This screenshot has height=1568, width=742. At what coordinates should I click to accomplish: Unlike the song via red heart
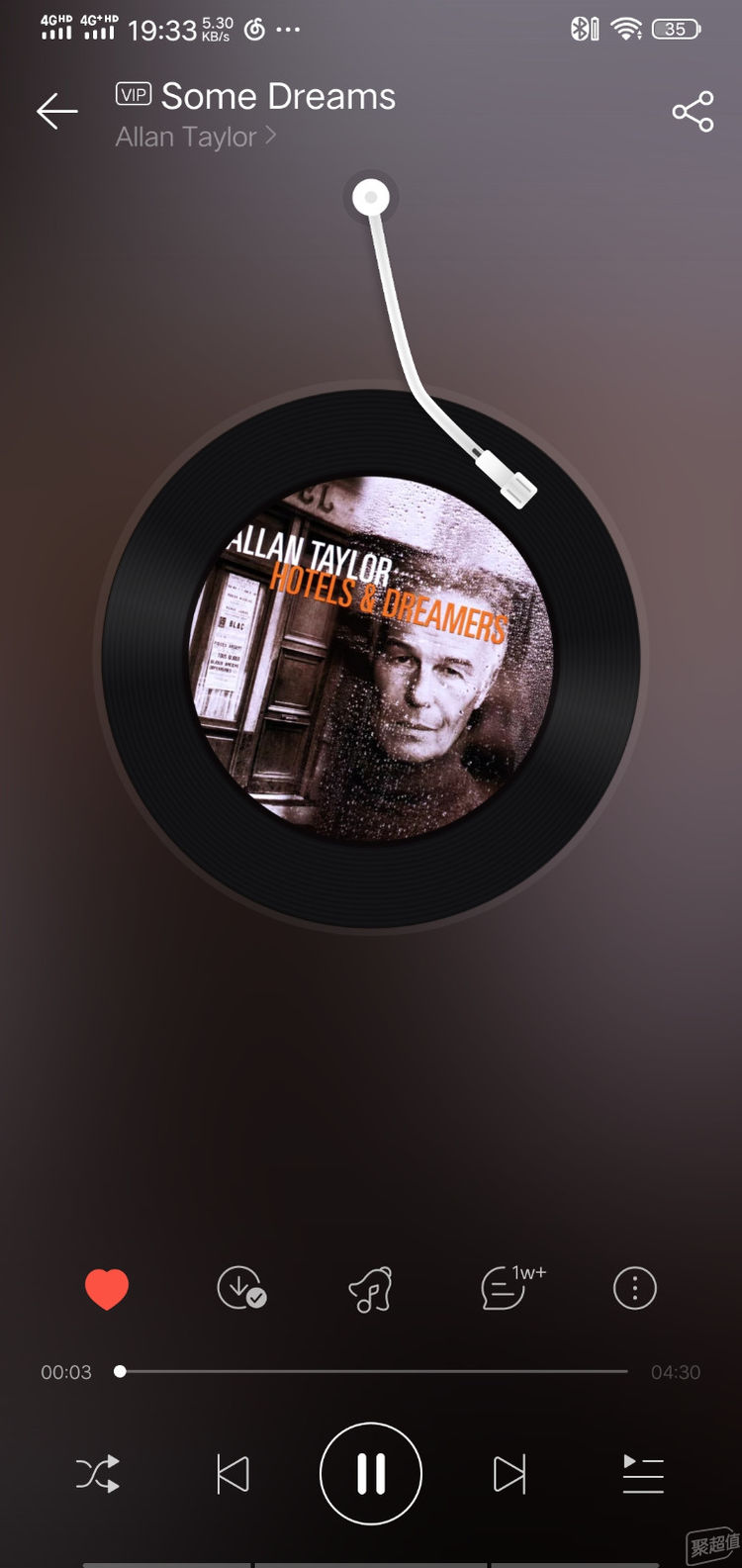107,1289
